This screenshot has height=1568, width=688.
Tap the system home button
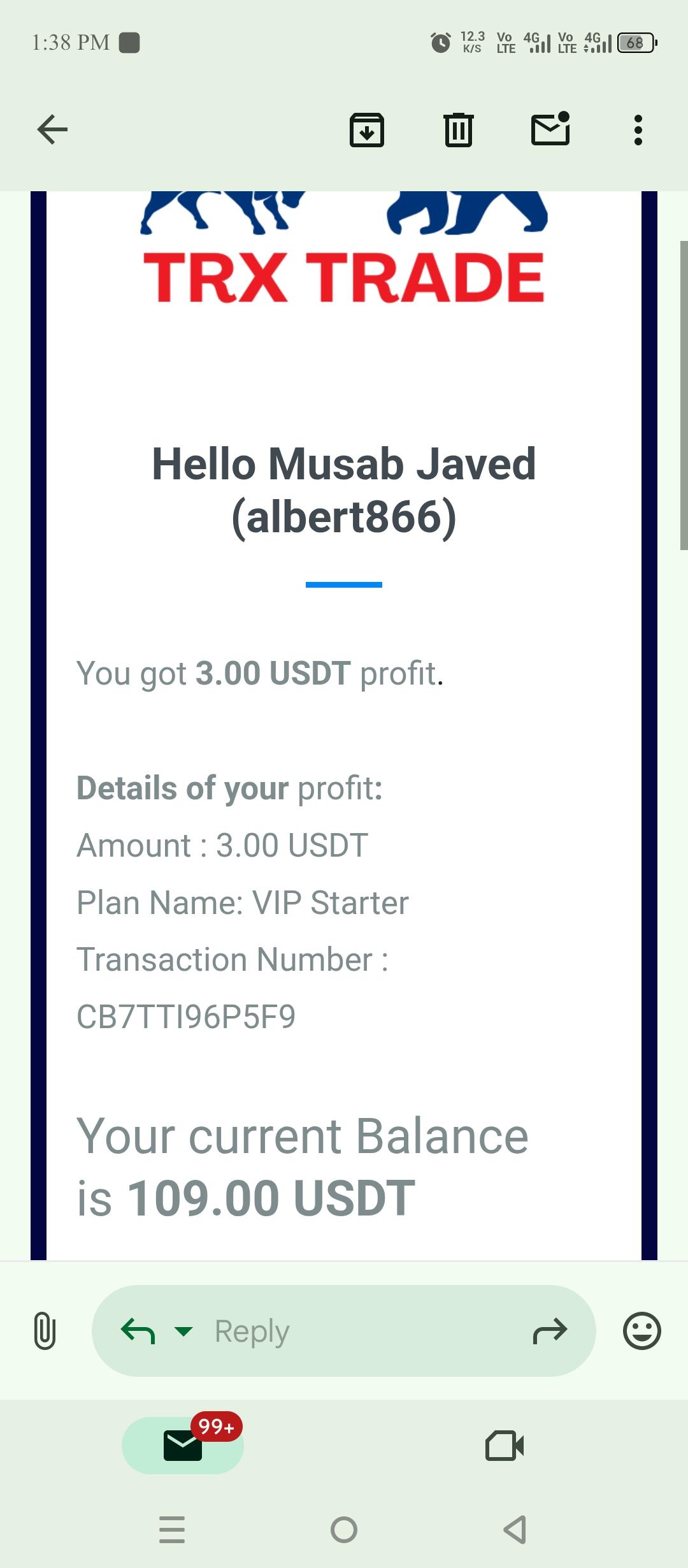click(x=344, y=1530)
